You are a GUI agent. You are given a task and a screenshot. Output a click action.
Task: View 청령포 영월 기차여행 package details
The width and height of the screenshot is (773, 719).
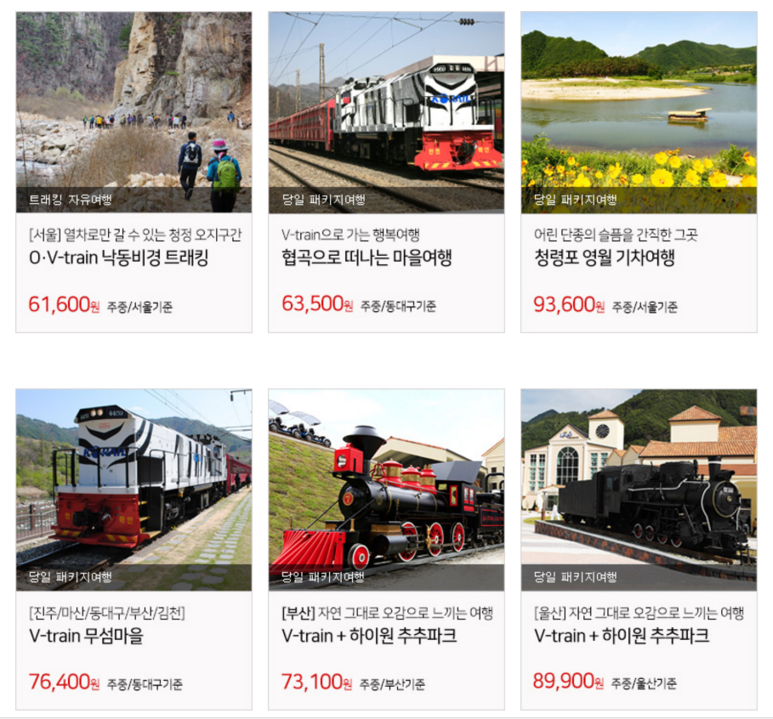pyautogui.click(x=605, y=259)
